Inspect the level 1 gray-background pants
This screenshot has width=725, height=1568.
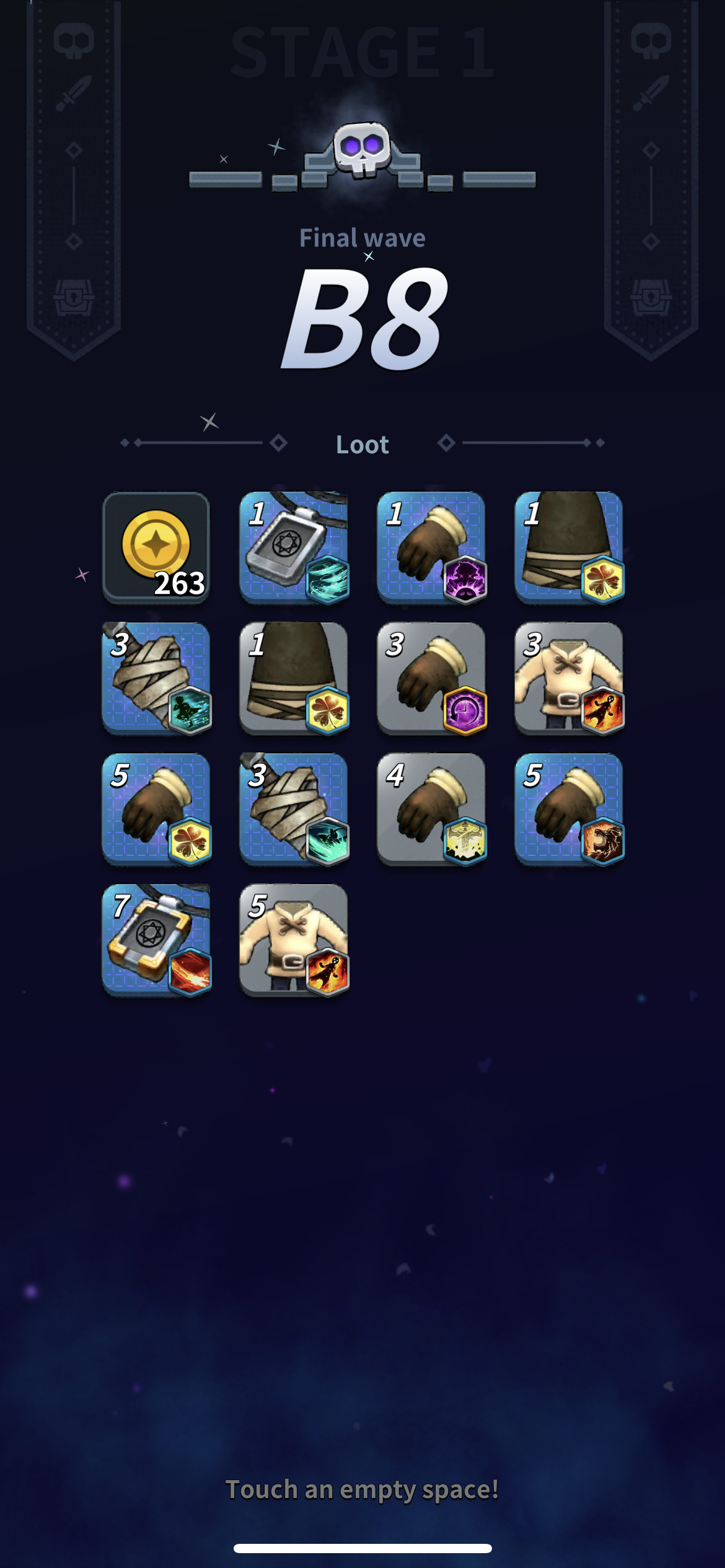[x=294, y=677]
